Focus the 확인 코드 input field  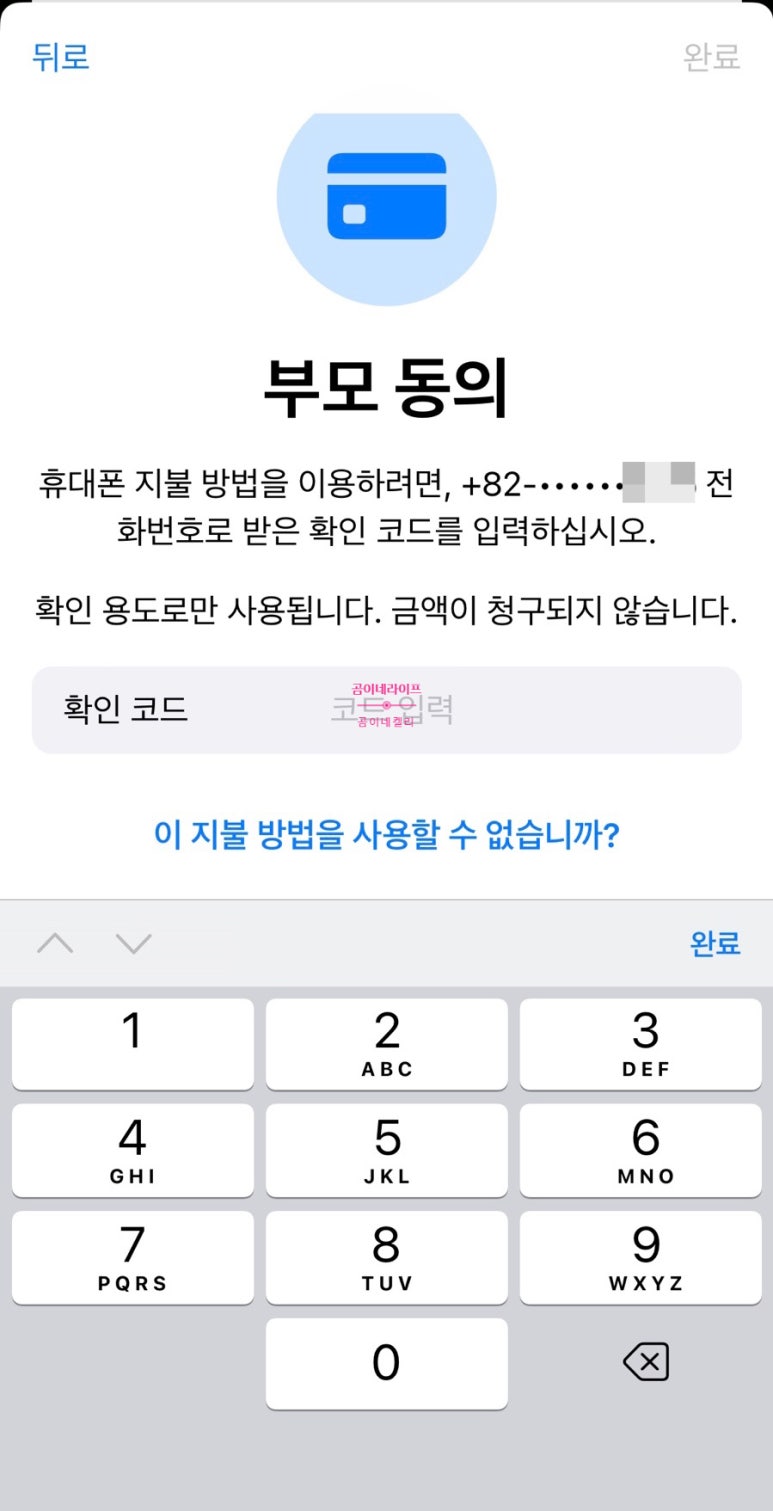click(387, 710)
